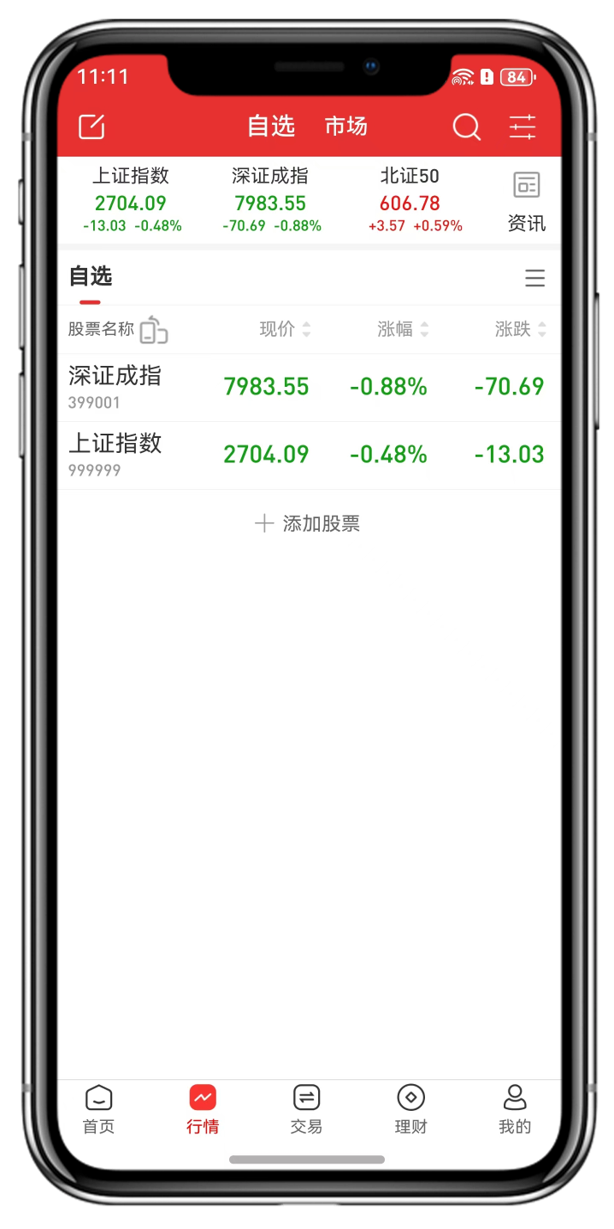
Task: Open the 上证指数 999999 row
Action: tap(309, 455)
